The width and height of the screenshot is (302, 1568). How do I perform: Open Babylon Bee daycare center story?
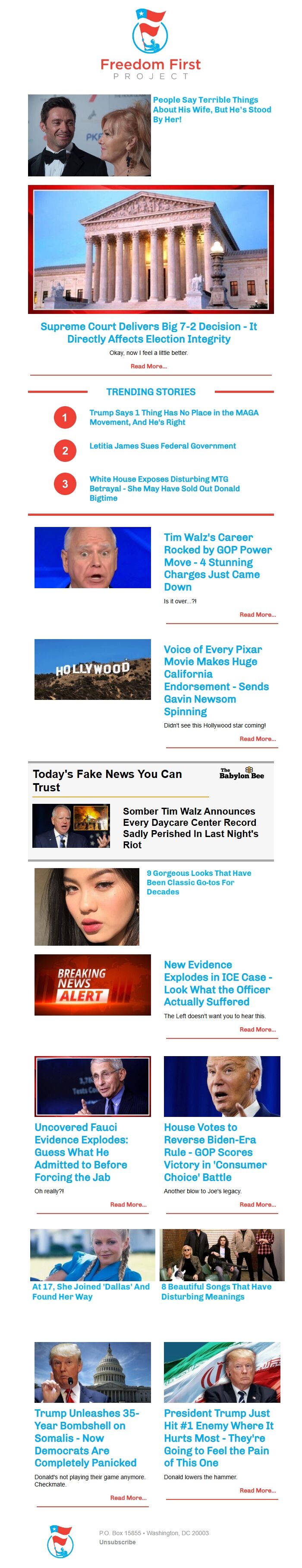point(190,827)
